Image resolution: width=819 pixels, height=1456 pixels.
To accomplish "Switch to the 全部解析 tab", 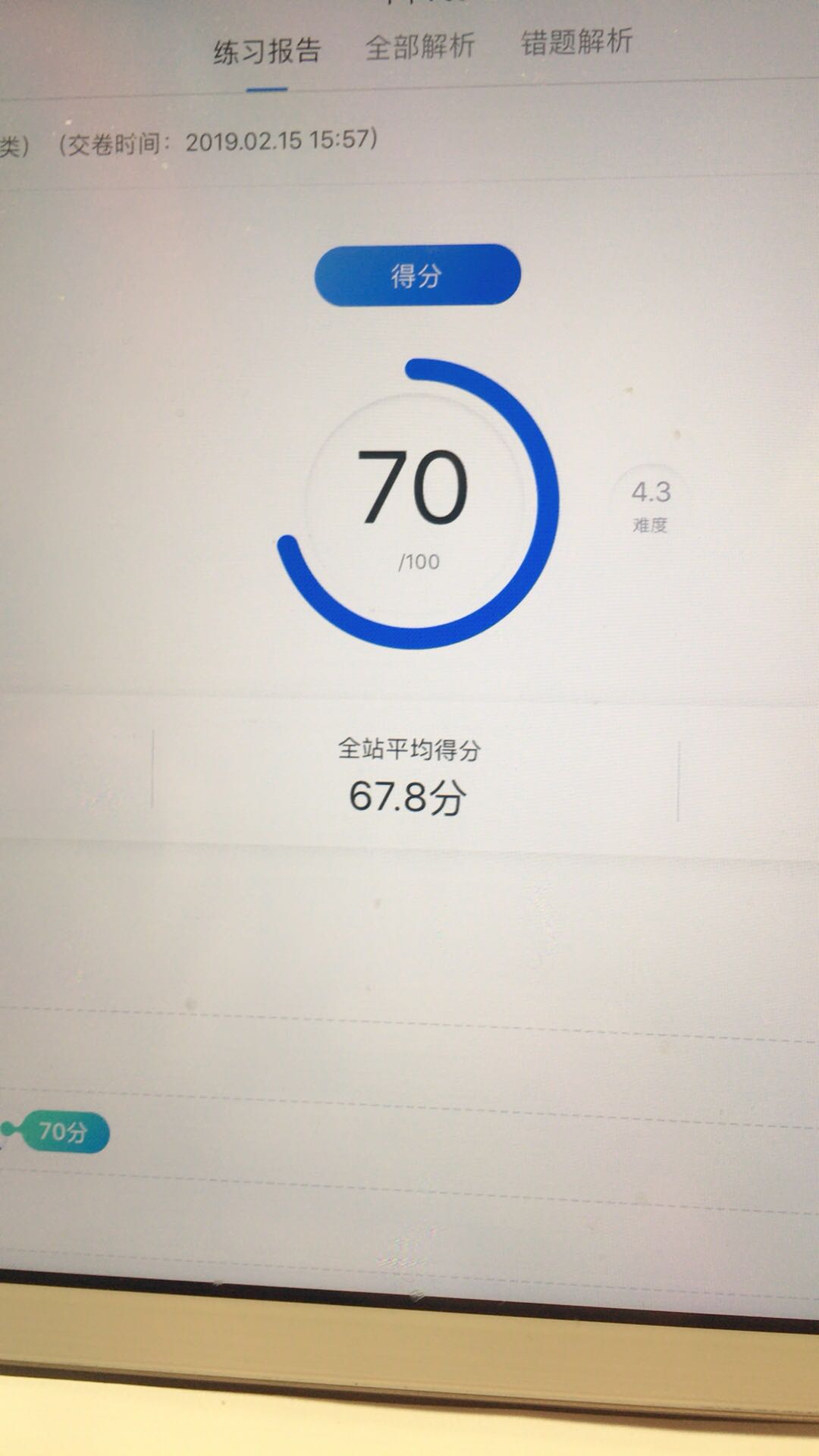I will (419, 46).
